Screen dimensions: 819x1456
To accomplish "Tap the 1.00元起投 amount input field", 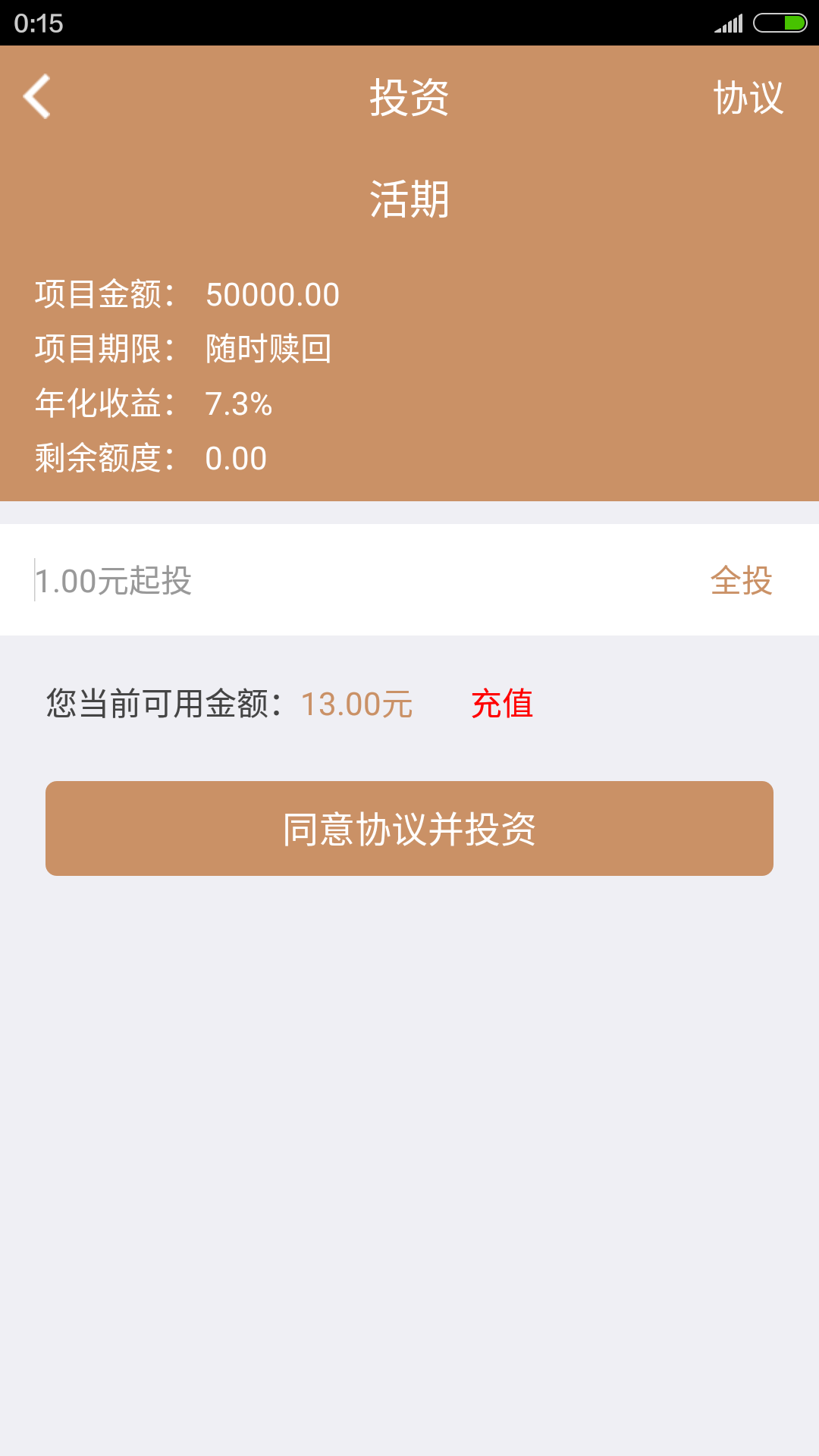I will (341, 581).
